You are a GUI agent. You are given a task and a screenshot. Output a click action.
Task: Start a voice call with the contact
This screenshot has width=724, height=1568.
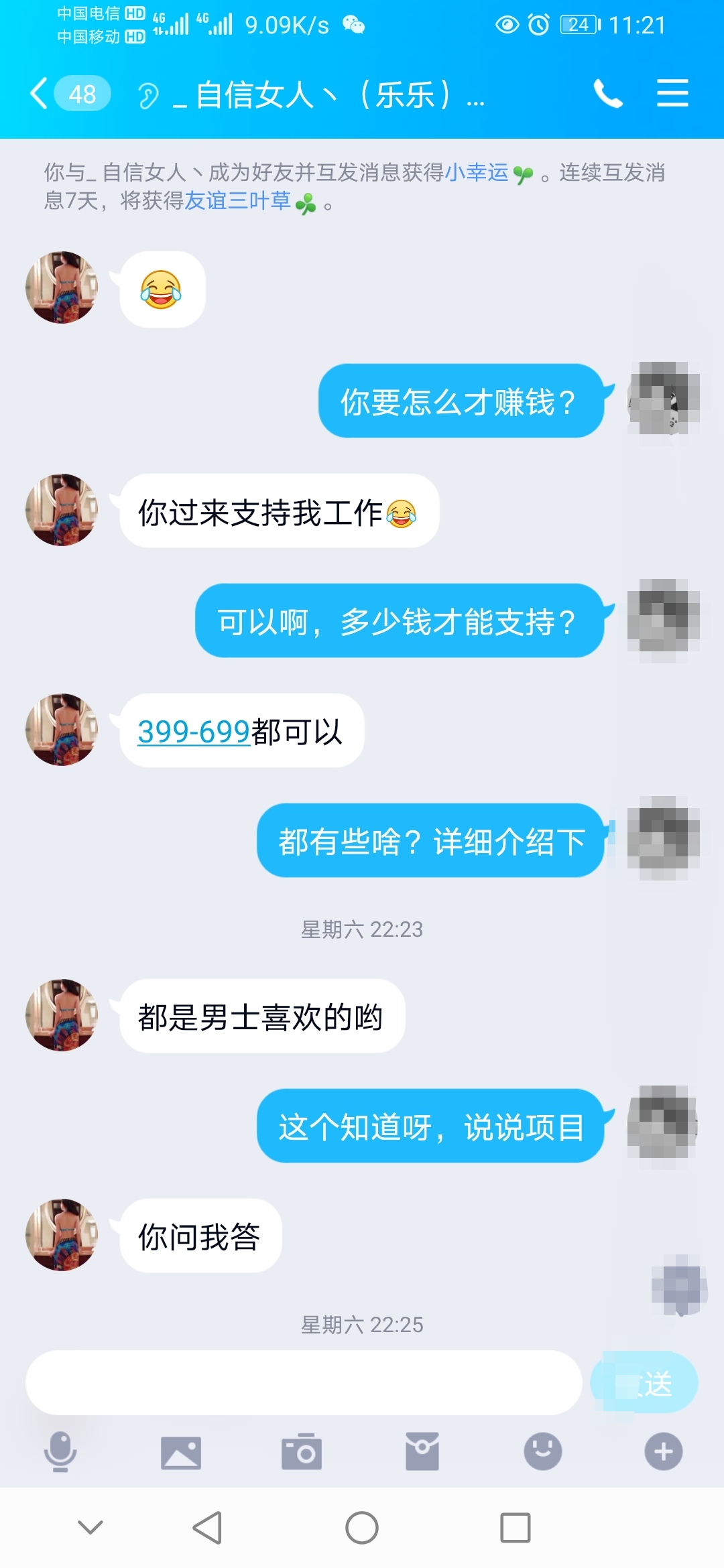607,94
